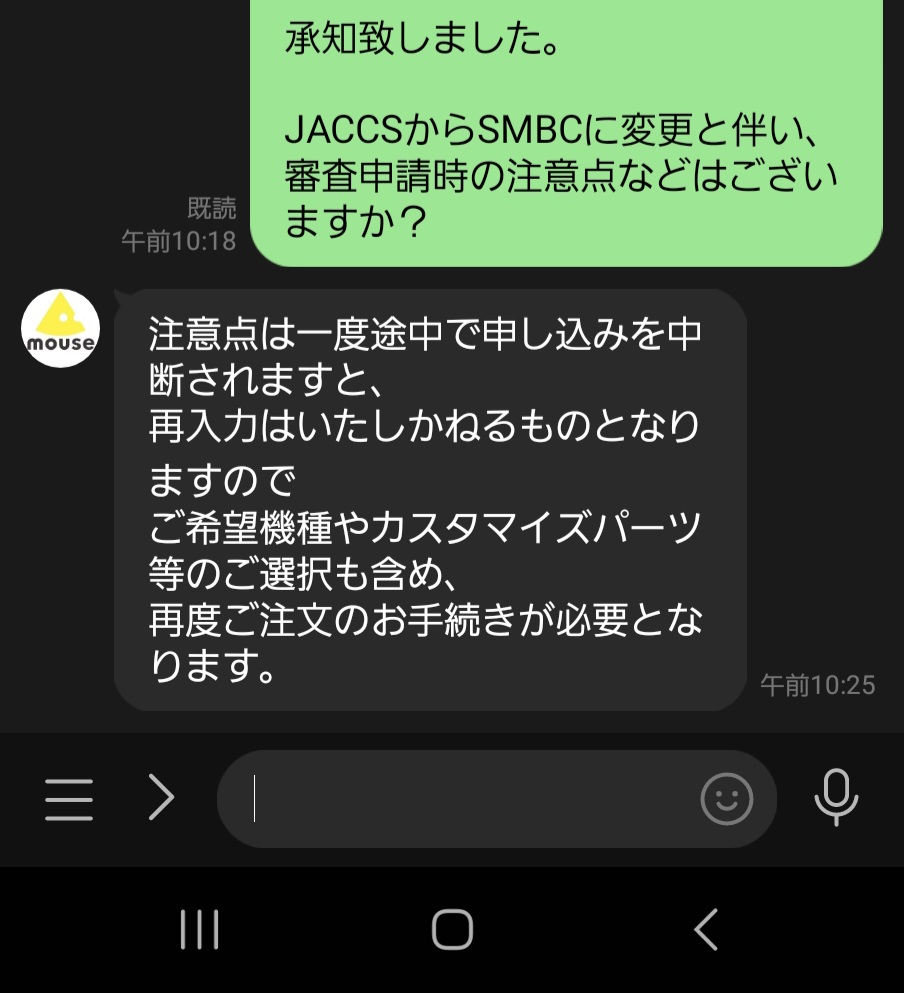Open the hamburger menu beside the message box
This screenshot has height=993, width=904.
coord(69,799)
